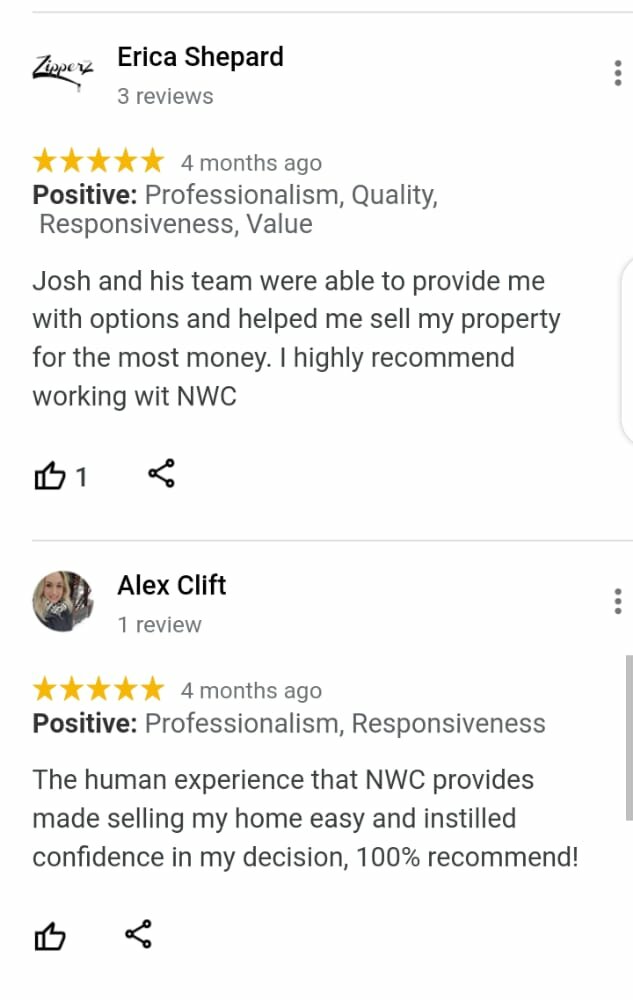Image resolution: width=633 pixels, height=1000 pixels.
Task: Mark Alex Clift's review as helpful
Action: [x=51, y=937]
